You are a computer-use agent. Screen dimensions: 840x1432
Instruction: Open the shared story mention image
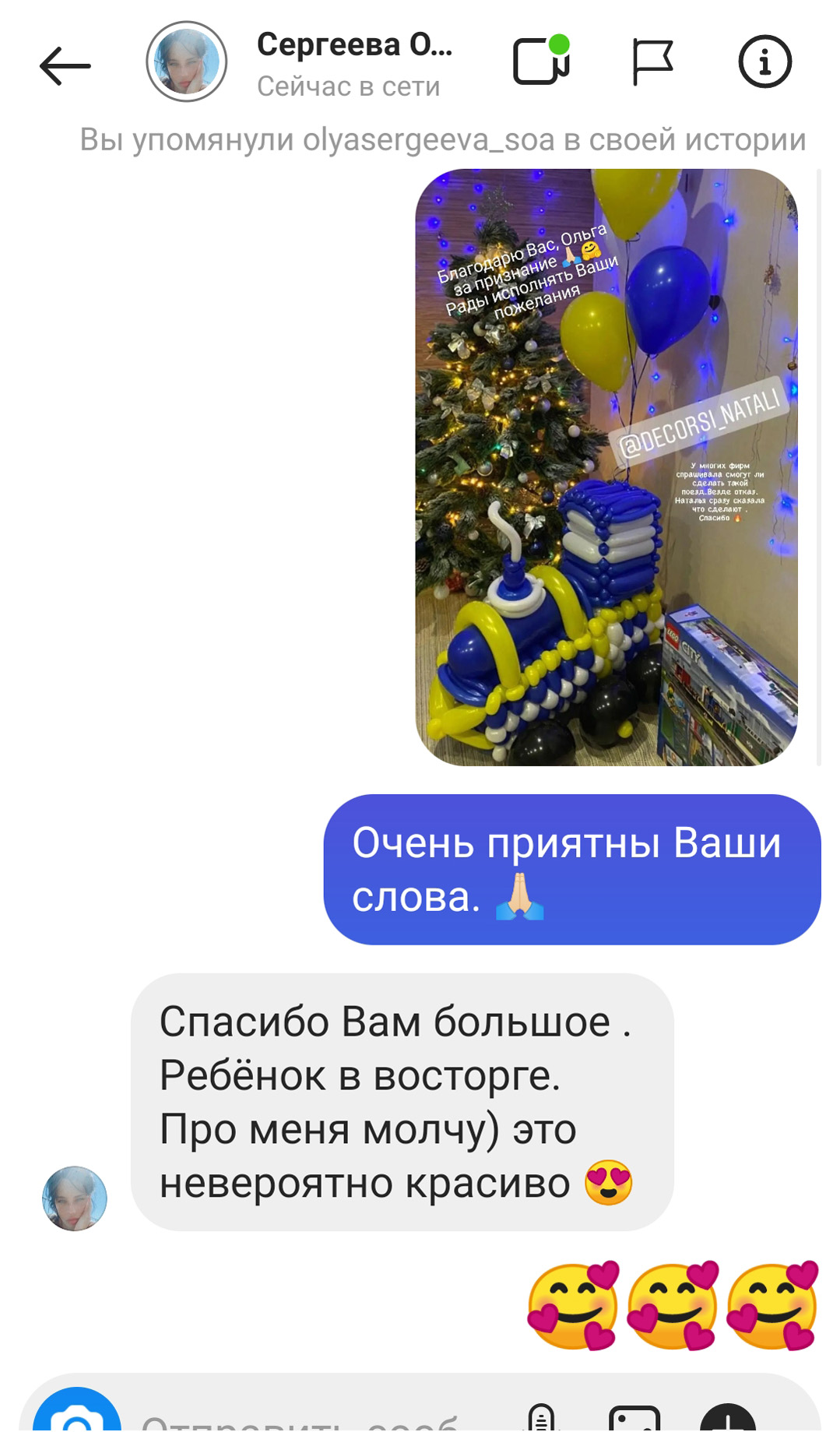click(606, 467)
